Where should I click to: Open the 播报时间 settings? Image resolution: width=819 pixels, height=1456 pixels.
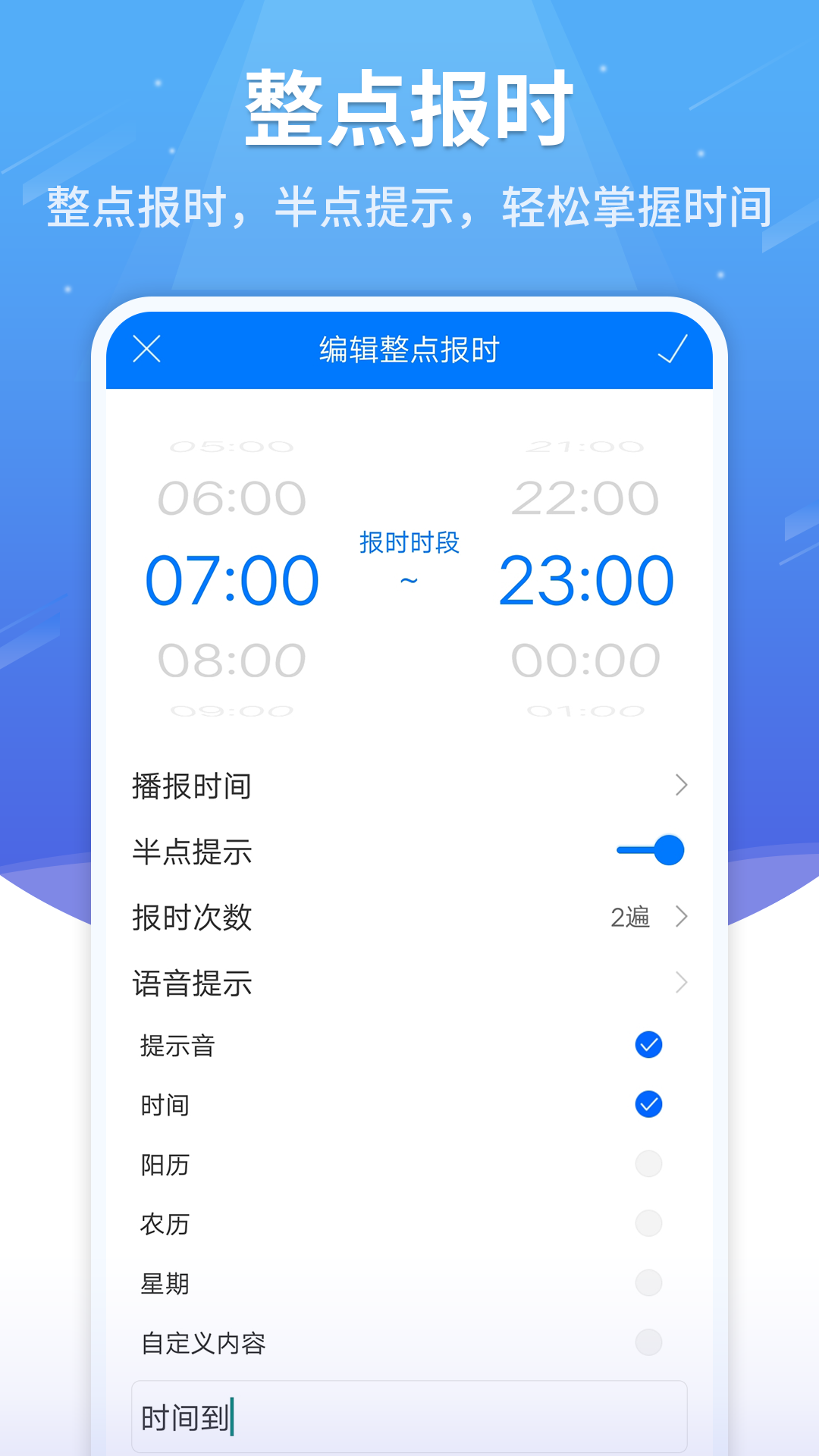tap(409, 786)
